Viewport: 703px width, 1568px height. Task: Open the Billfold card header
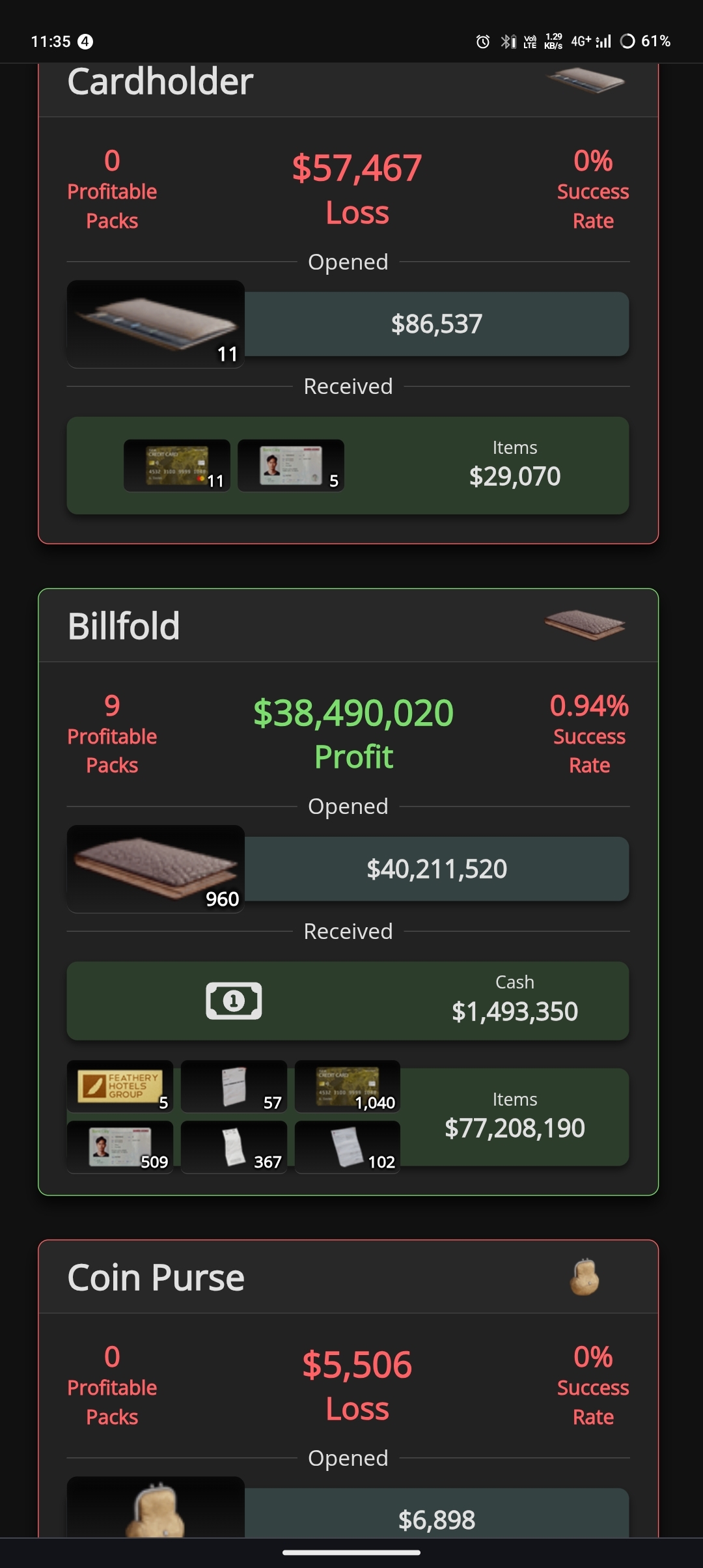[348, 626]
